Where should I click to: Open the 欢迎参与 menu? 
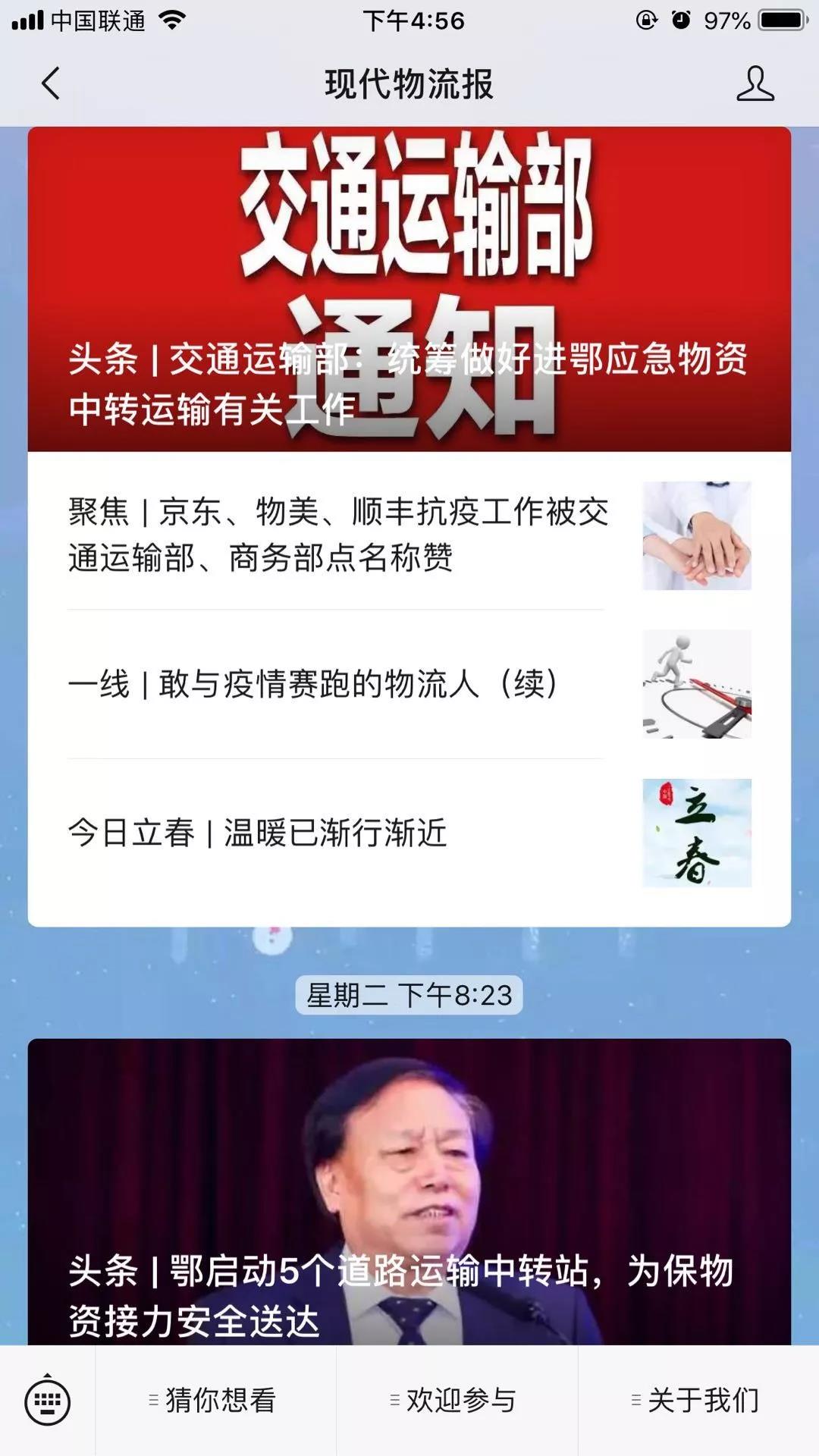pyautogui.click(x=456, y=1401)
